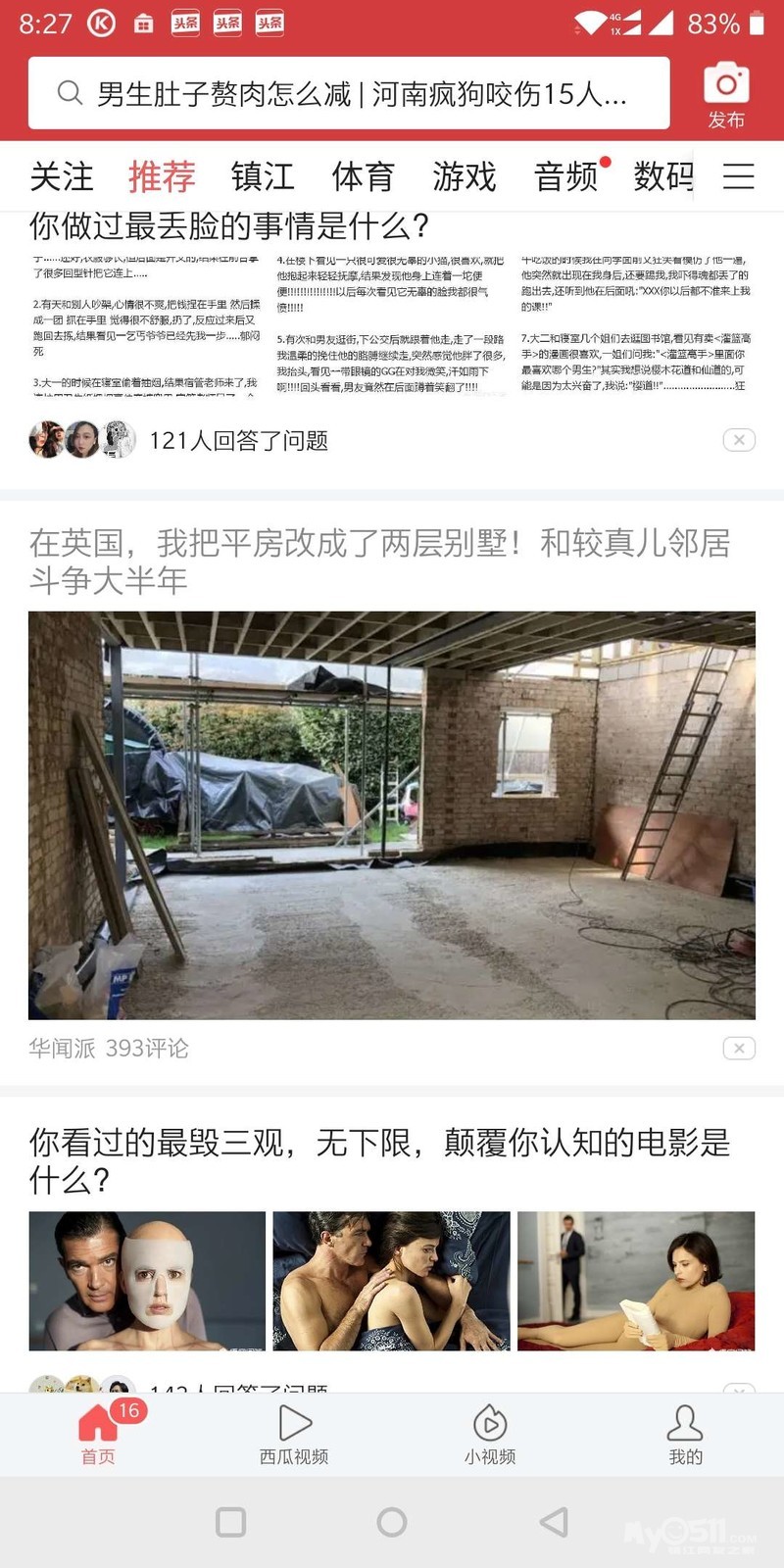This screenshot has height=1568, width=784.
Task: Switch to 西瓜视频 tab
Action: [x=294, y=1434]
